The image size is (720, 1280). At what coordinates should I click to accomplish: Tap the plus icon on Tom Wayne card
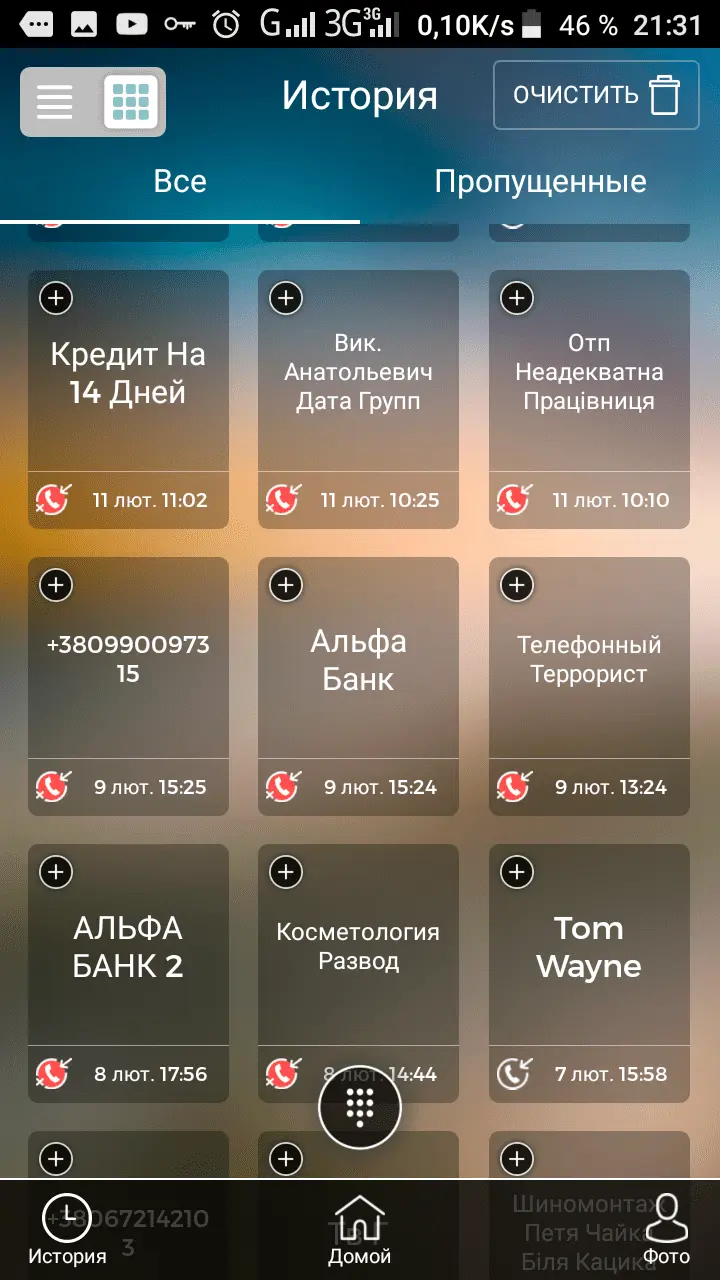[x=516, y=872]
